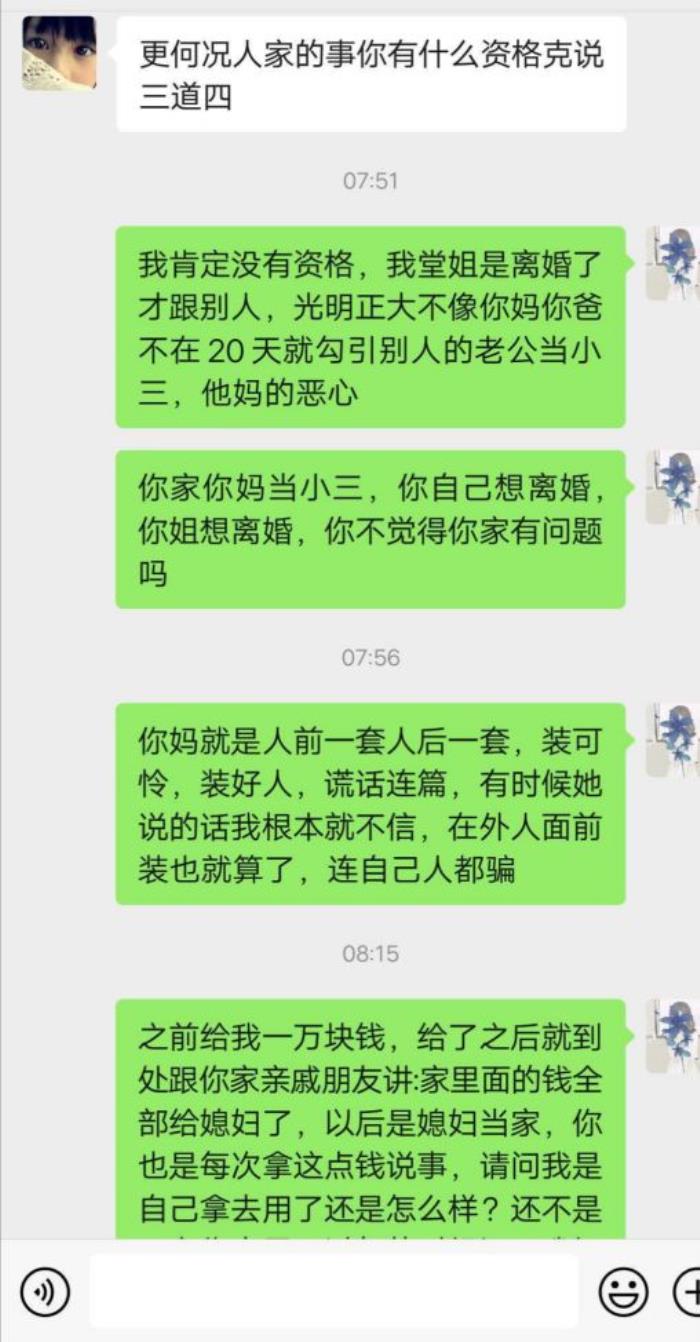Open own avatar beside the 07:51 message
Image resolution: width=700 pixels, height=1342 pixels.
[672, 263]
